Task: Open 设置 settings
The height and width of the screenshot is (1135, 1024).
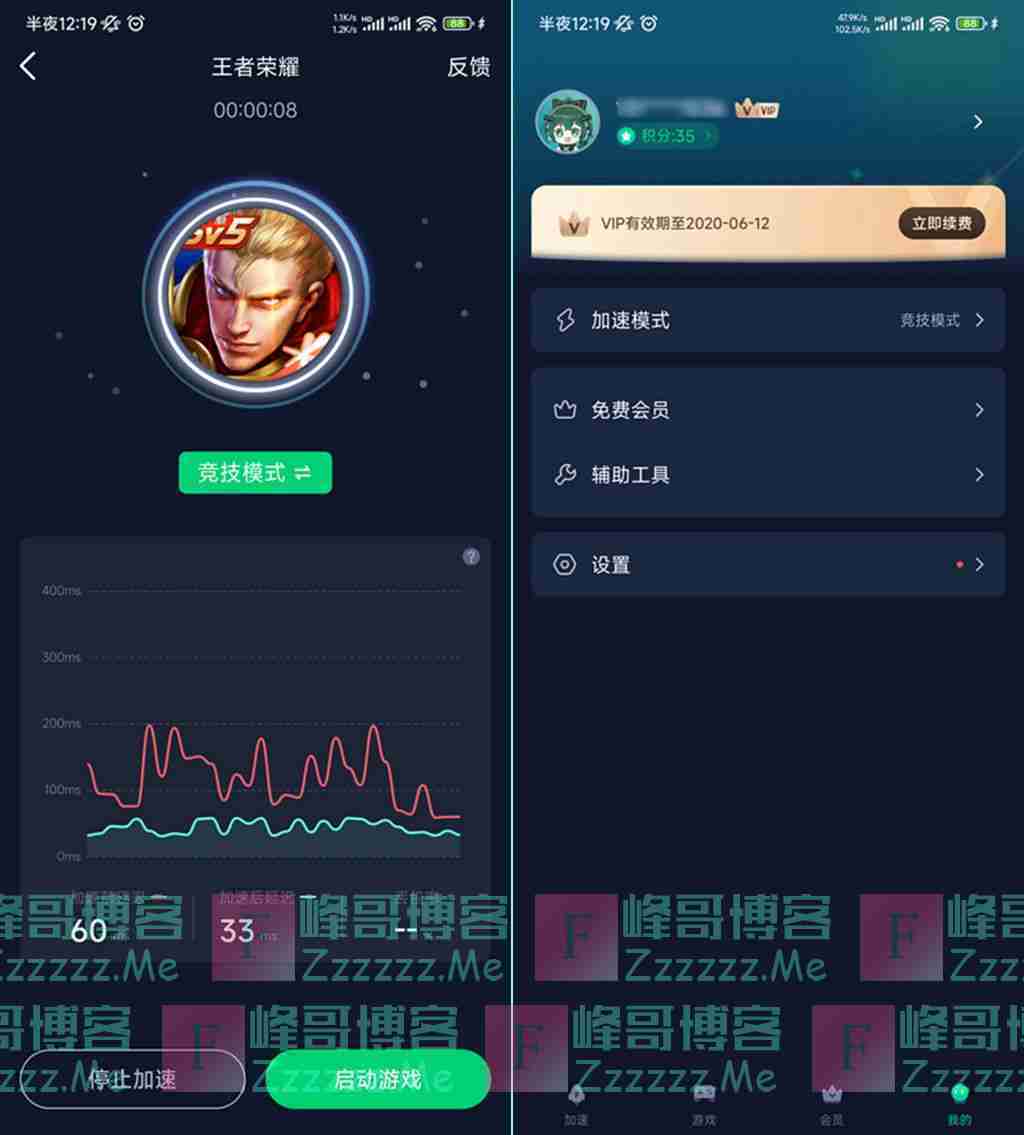Action: coord(767,565)
